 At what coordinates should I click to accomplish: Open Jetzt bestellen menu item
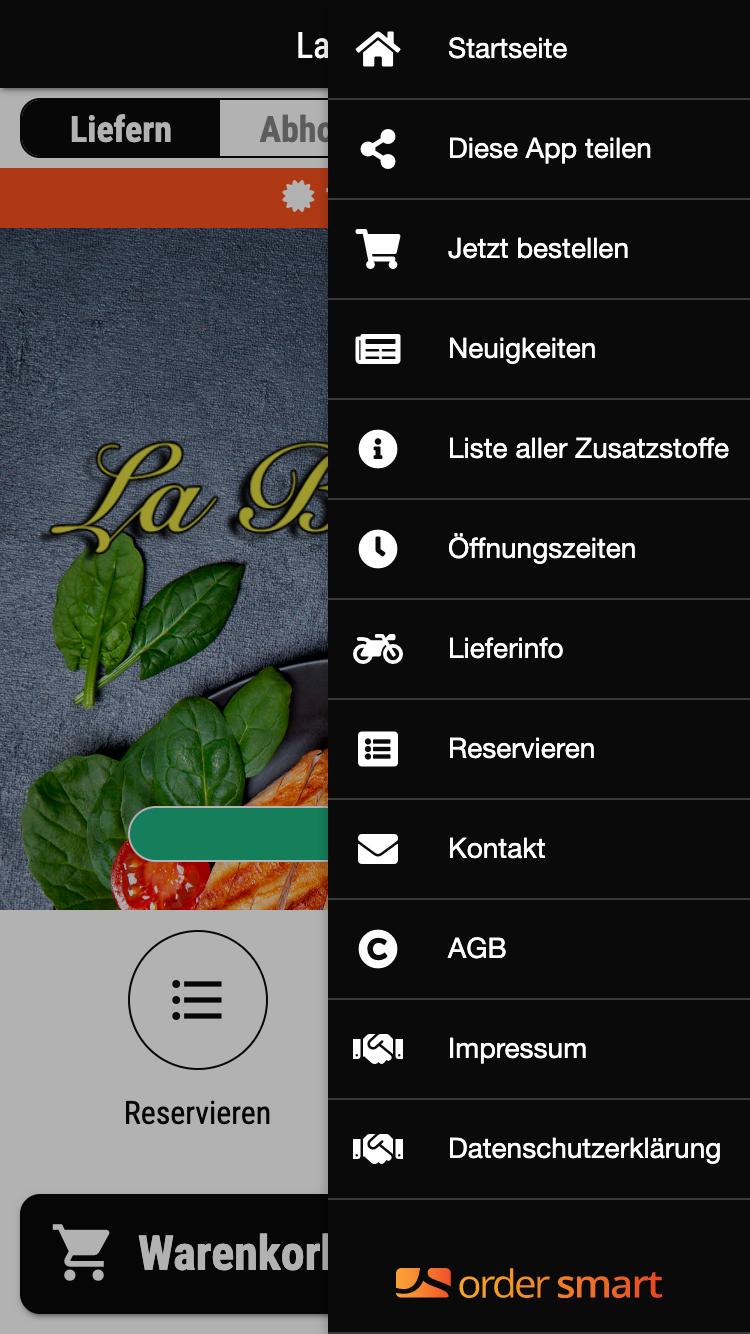point(538,249)
